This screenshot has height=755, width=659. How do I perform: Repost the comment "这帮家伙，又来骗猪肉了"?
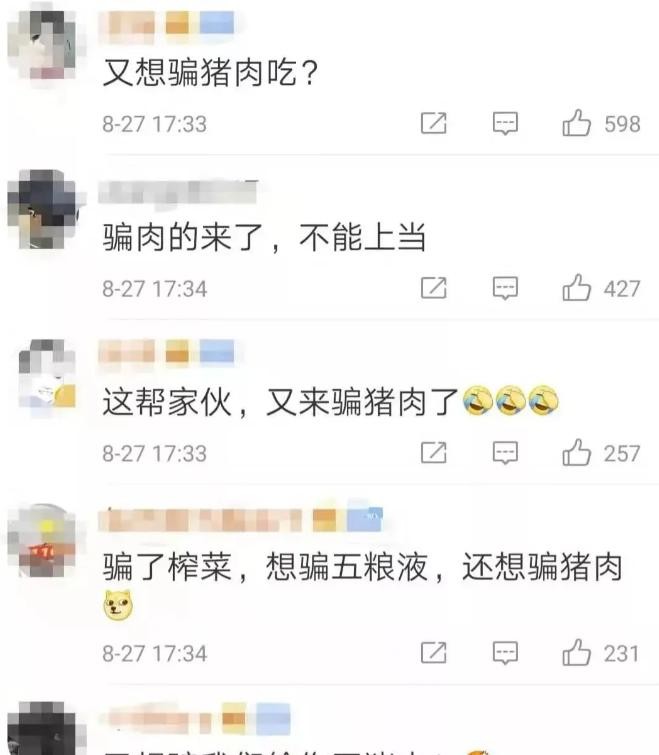tap(433, 453)
